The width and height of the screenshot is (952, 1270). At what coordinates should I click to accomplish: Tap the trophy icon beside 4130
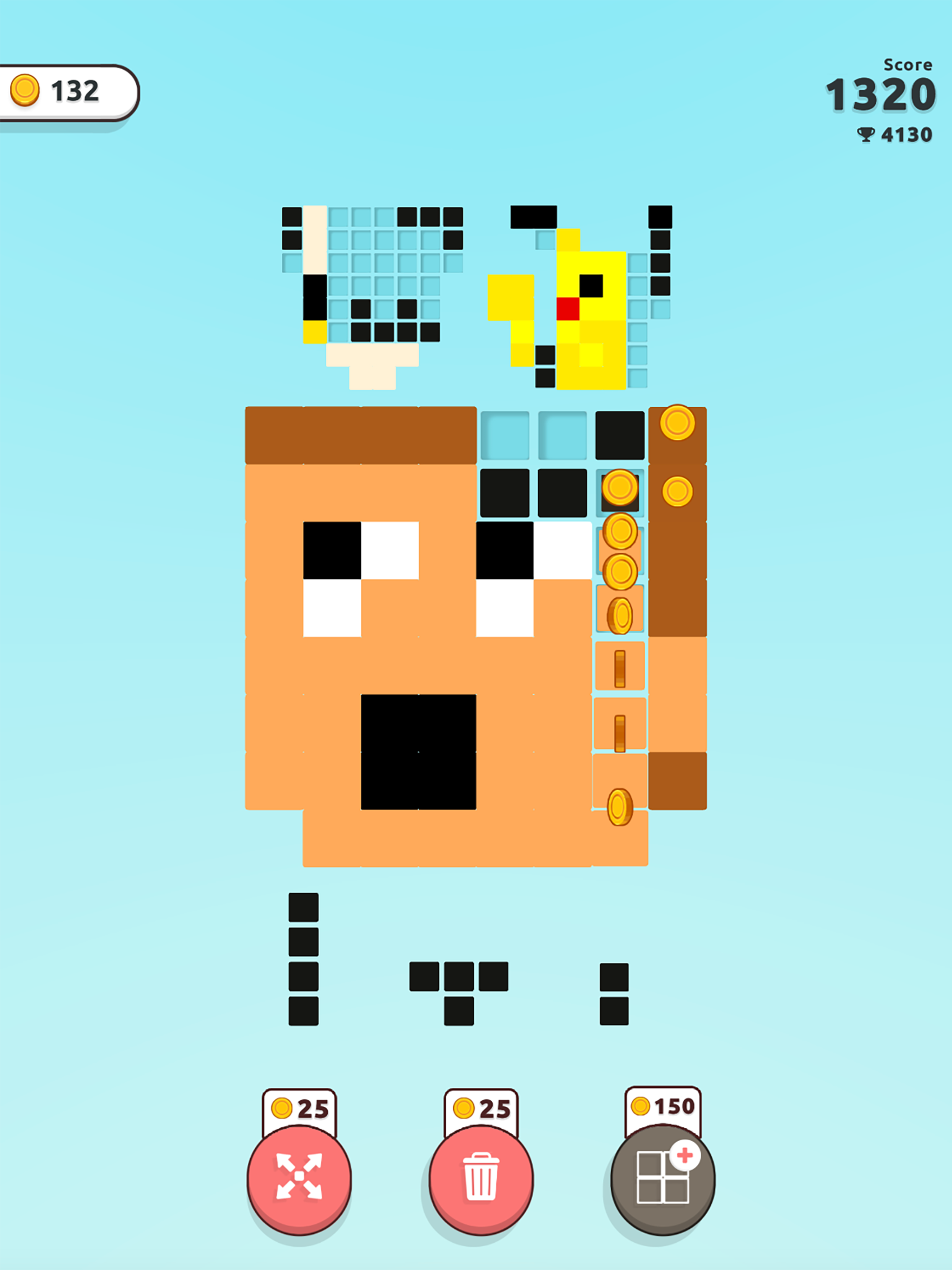point(867,135)
